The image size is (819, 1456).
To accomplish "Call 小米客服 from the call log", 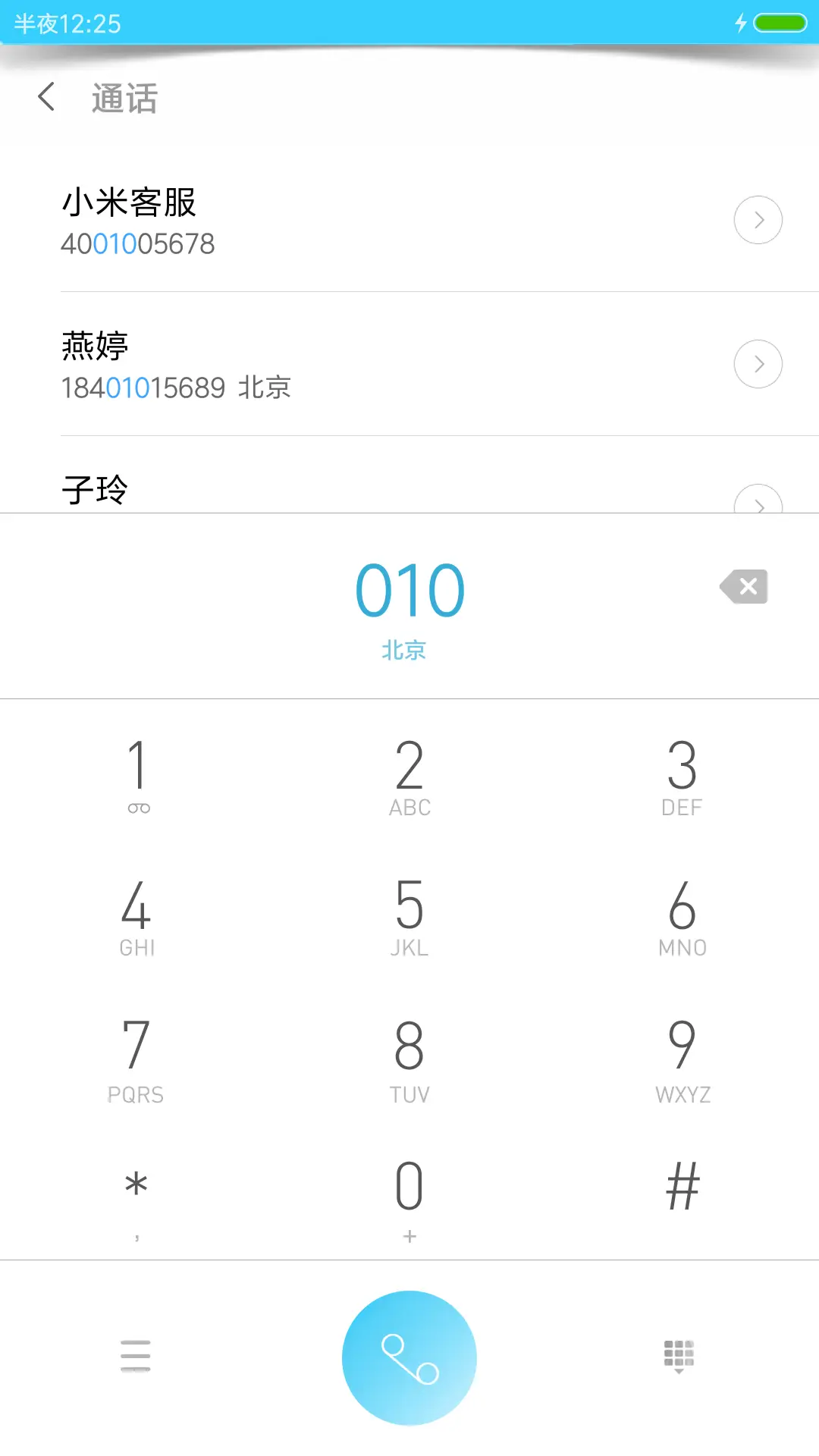I will [x=303, y=220].
